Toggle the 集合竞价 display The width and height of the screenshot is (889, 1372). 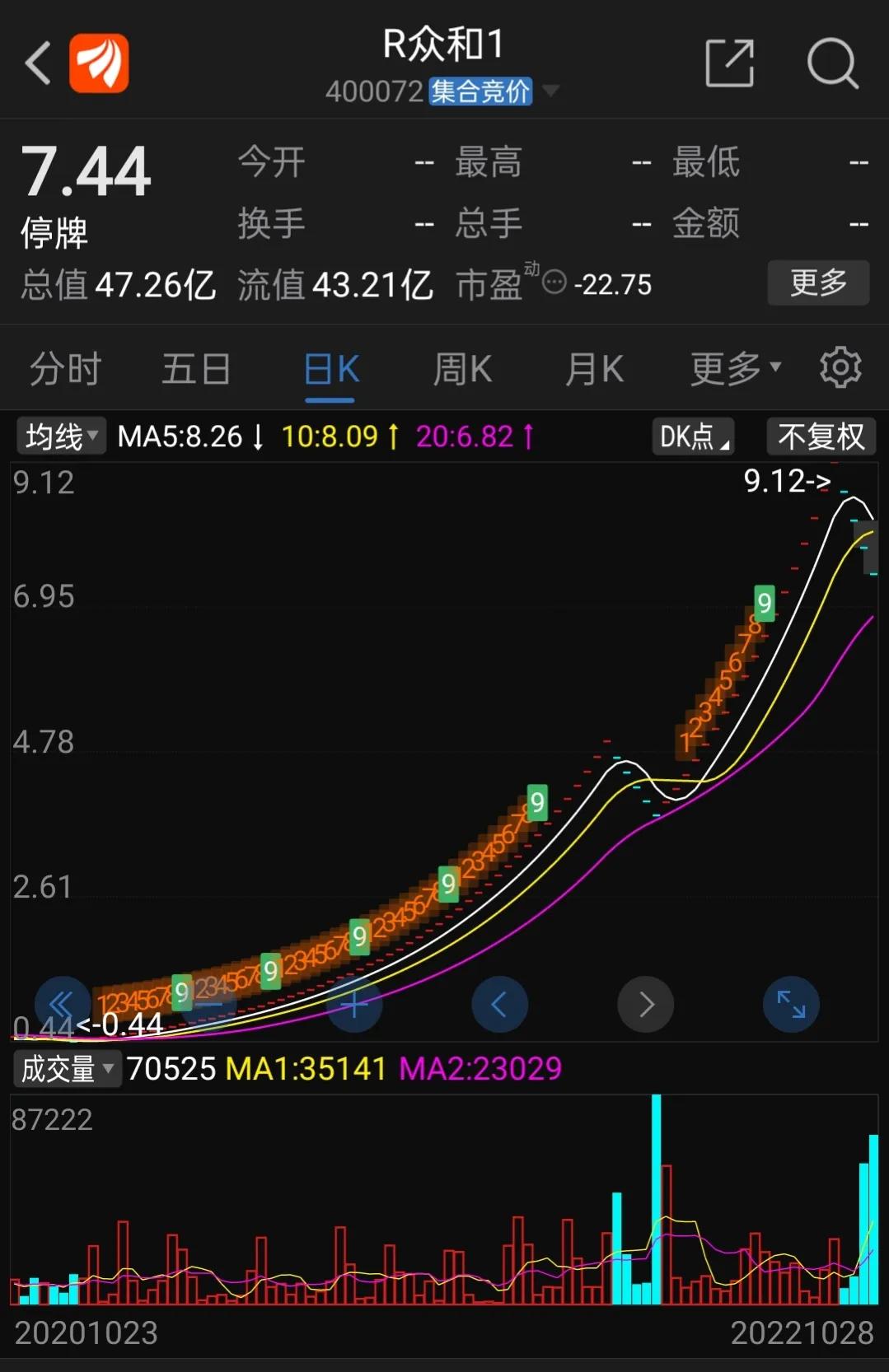tap(480, 91)
